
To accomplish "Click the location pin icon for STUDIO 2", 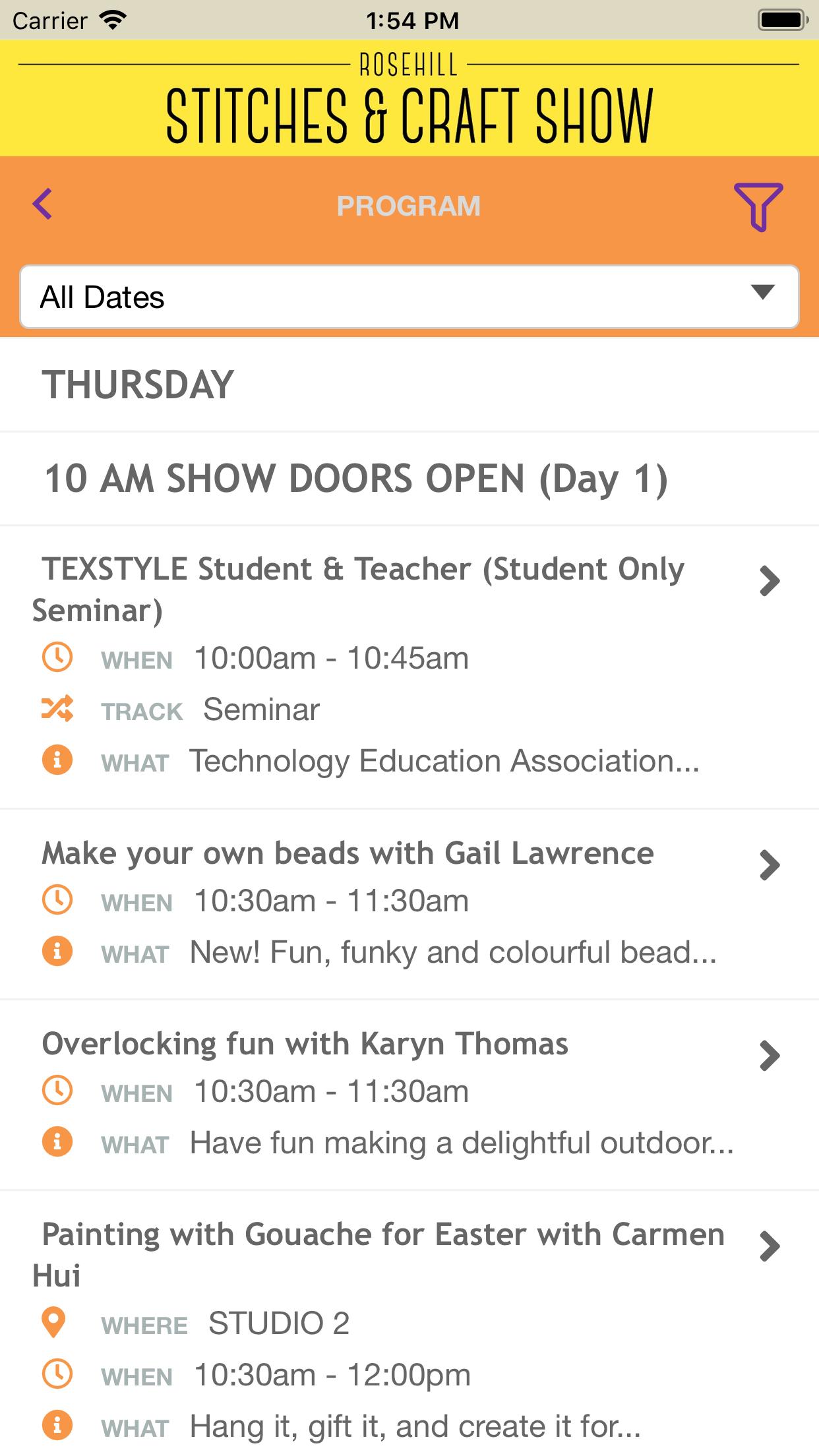I will pos(57,1323).
